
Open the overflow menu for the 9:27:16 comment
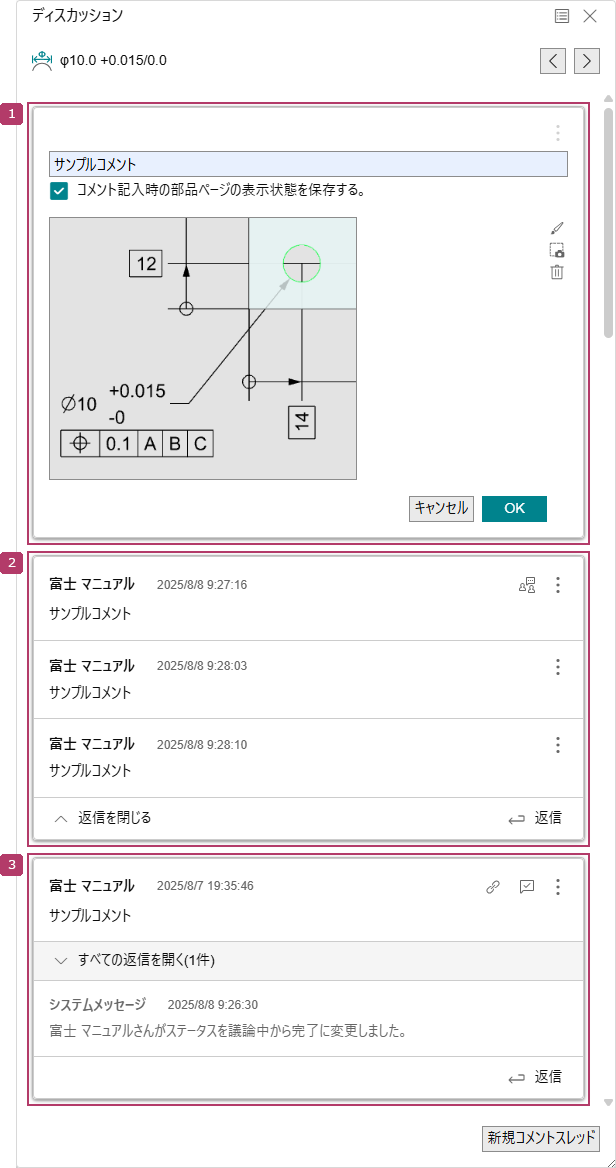click(x=558, y=585)
